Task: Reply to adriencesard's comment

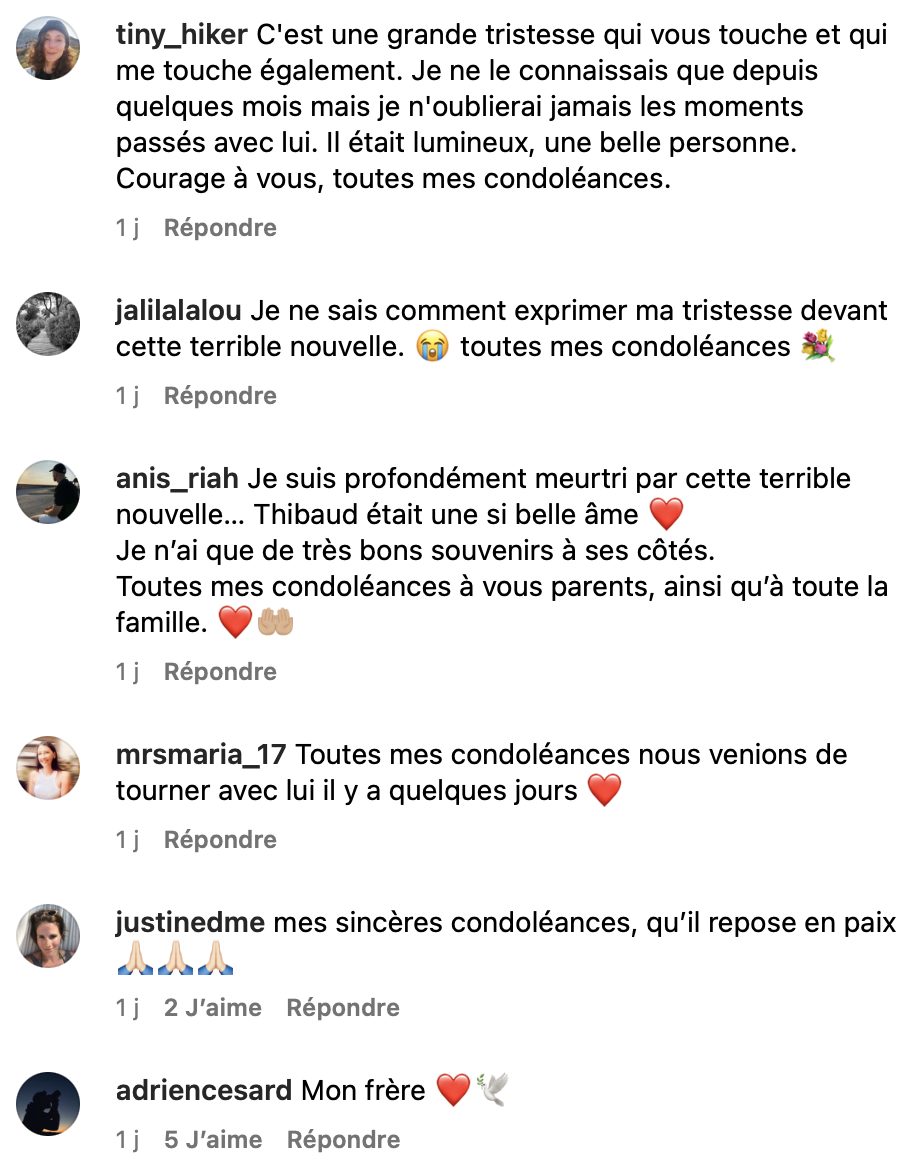Action: click(x=342, y=1140)
